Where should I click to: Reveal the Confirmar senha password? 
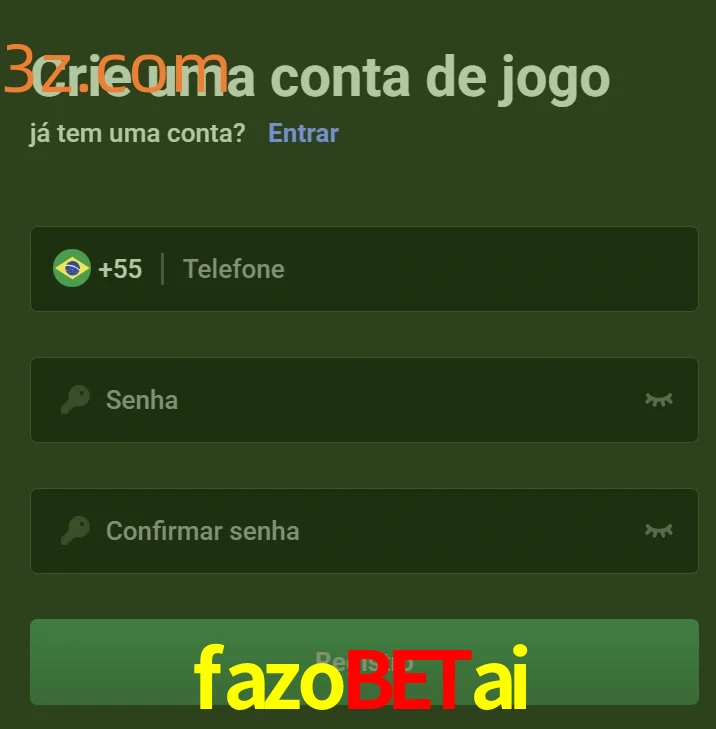(658, 531)
